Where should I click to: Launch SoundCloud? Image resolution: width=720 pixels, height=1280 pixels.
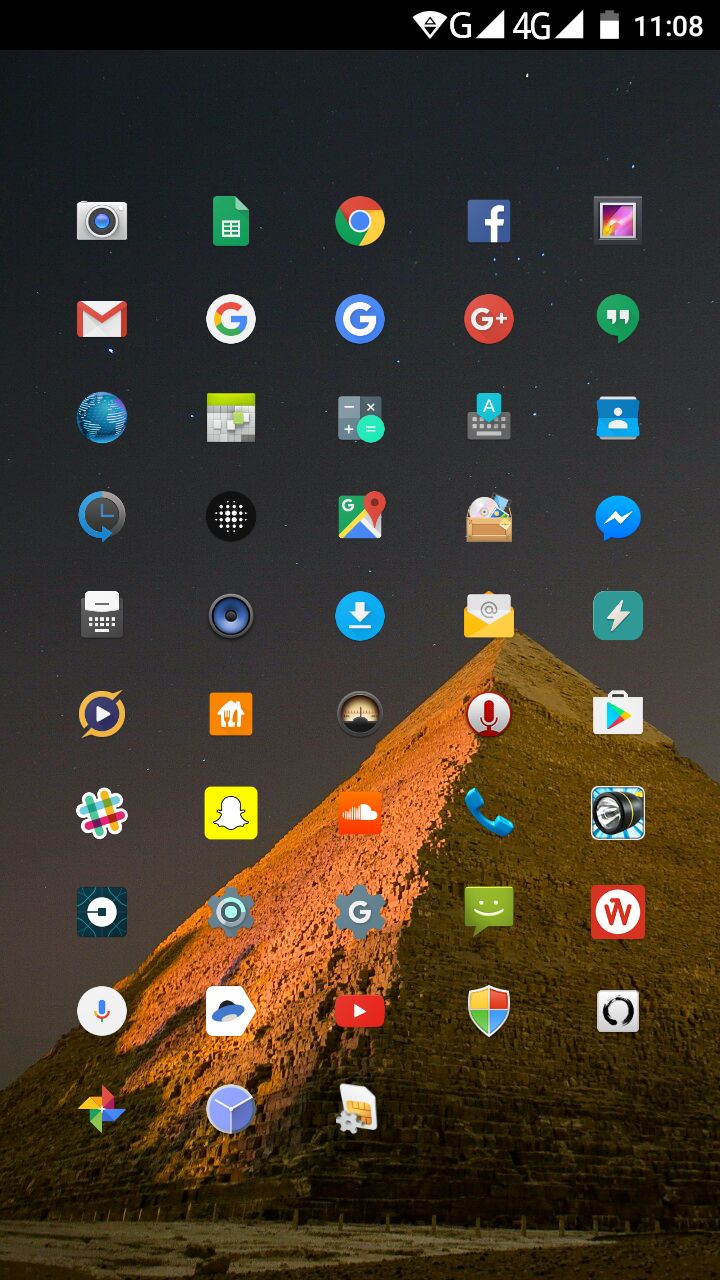point(360,812)
